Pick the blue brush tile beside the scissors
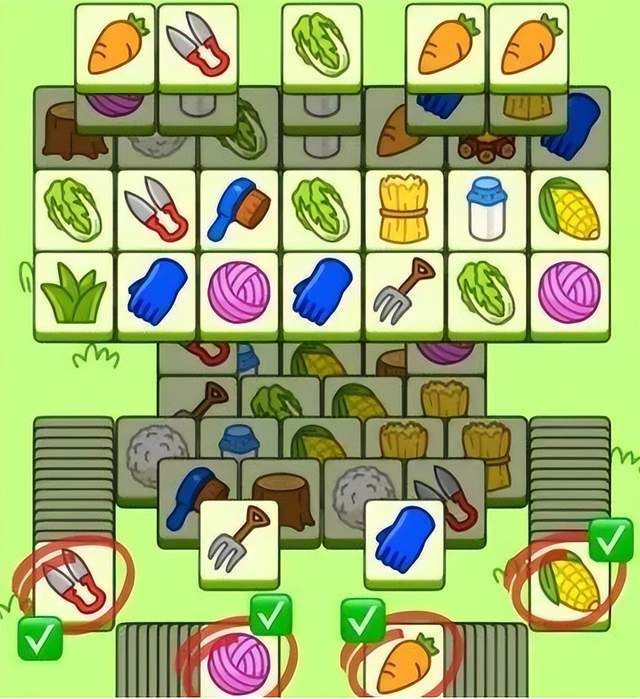This screenshot has width=640, height=699. click(239, 211)
